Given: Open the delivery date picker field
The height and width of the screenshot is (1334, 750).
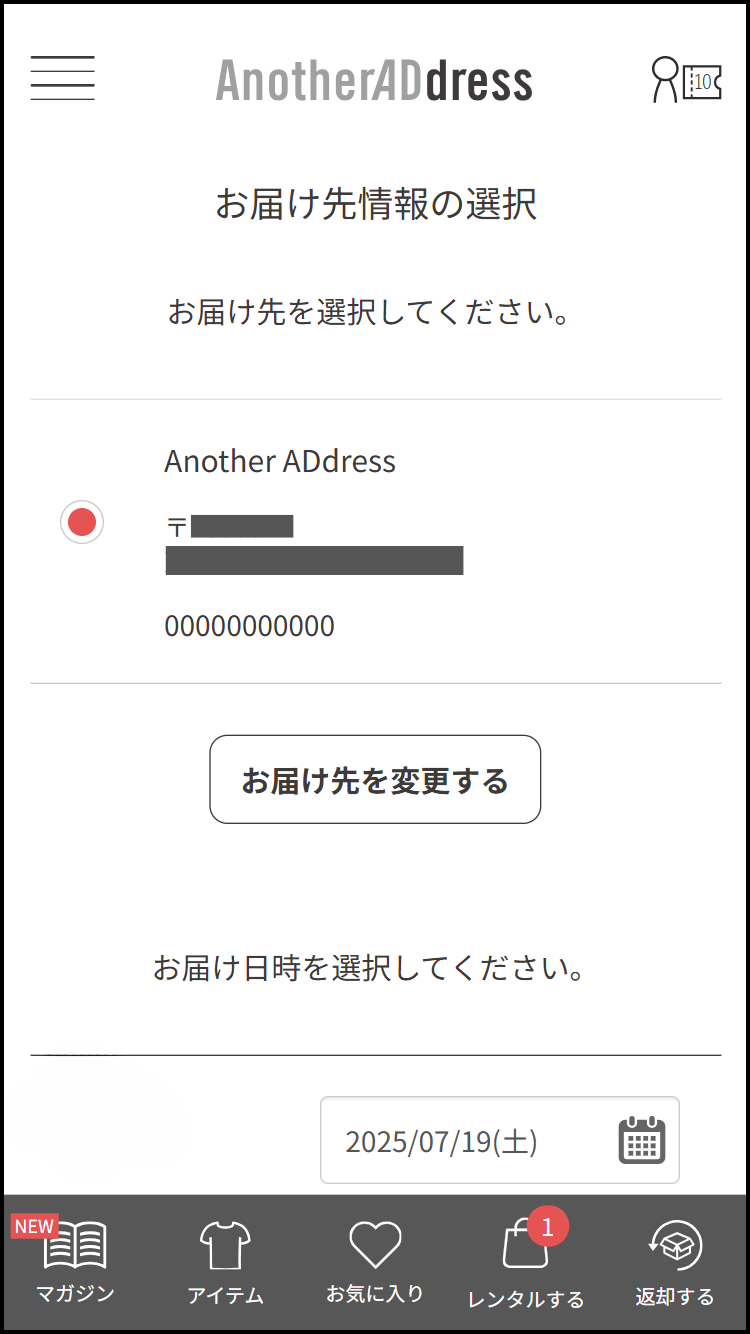Looking at the screenshot, I should coord(500,1140).
